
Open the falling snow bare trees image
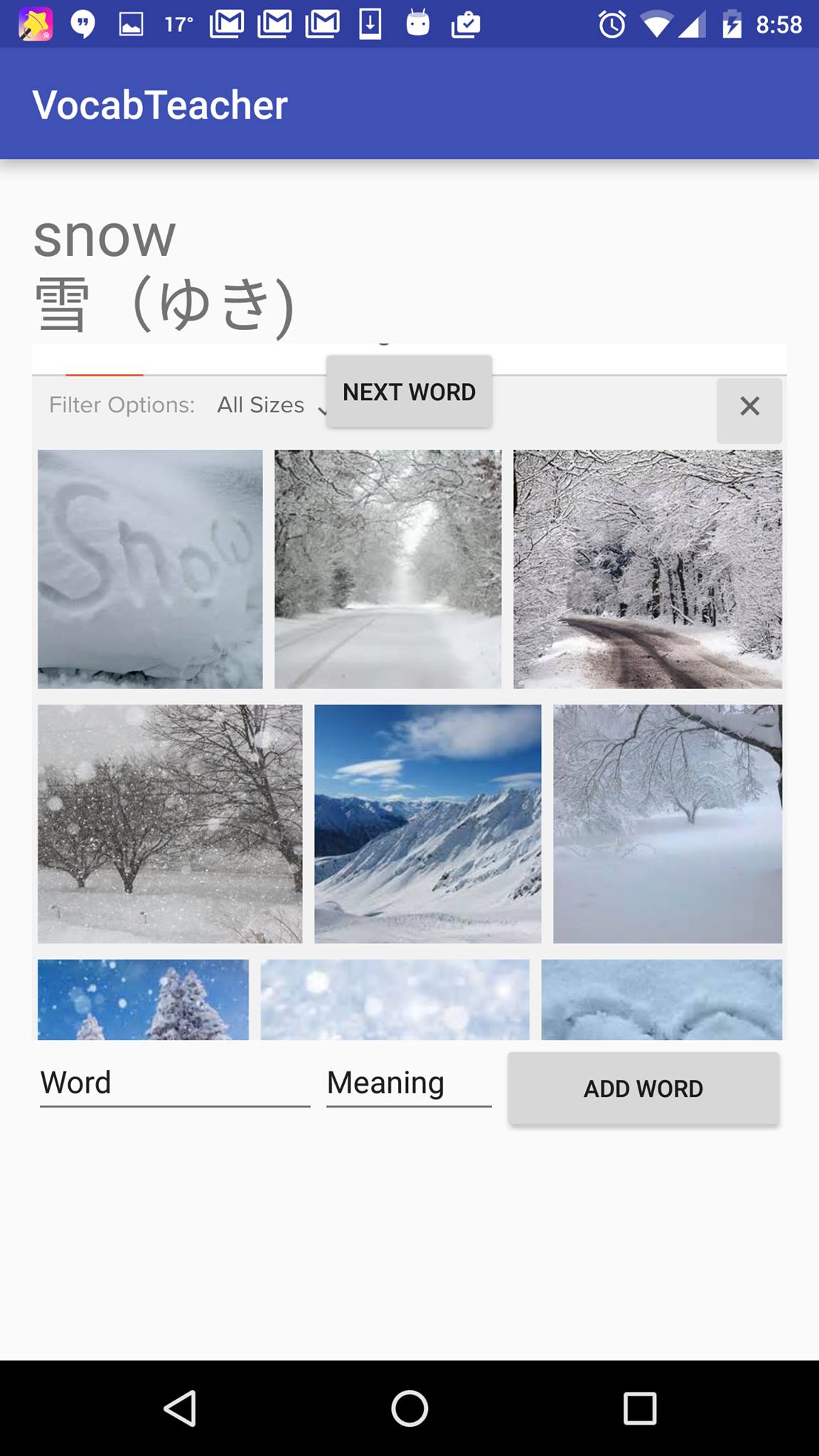point(170,824)
